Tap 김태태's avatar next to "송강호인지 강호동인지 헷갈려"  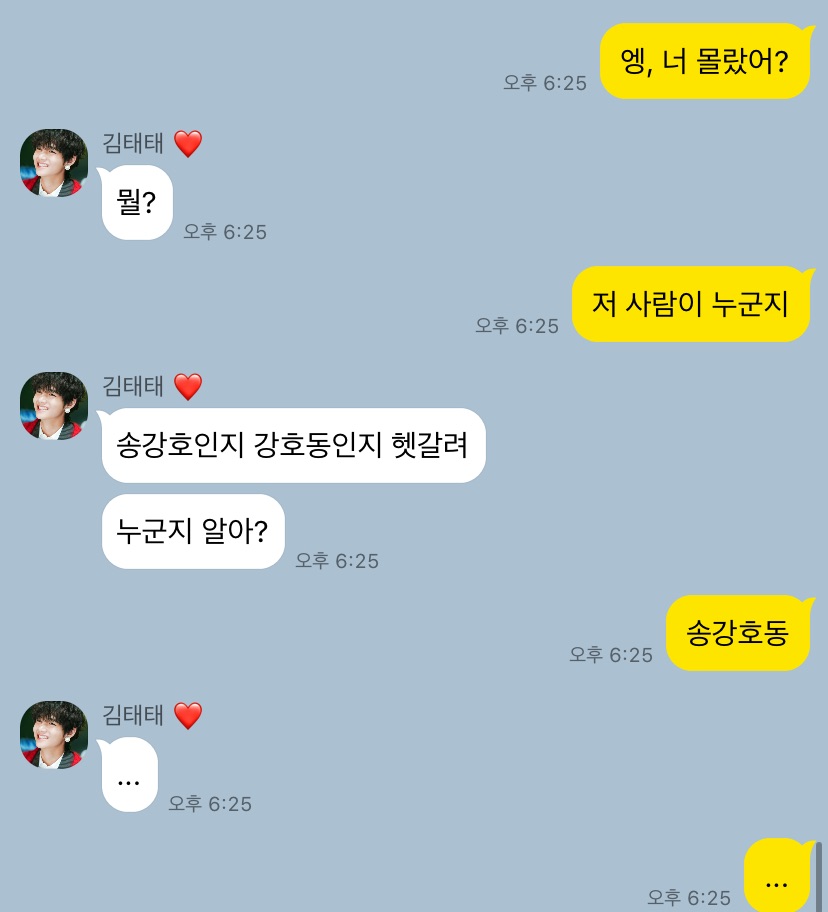[x=54, y=406]
